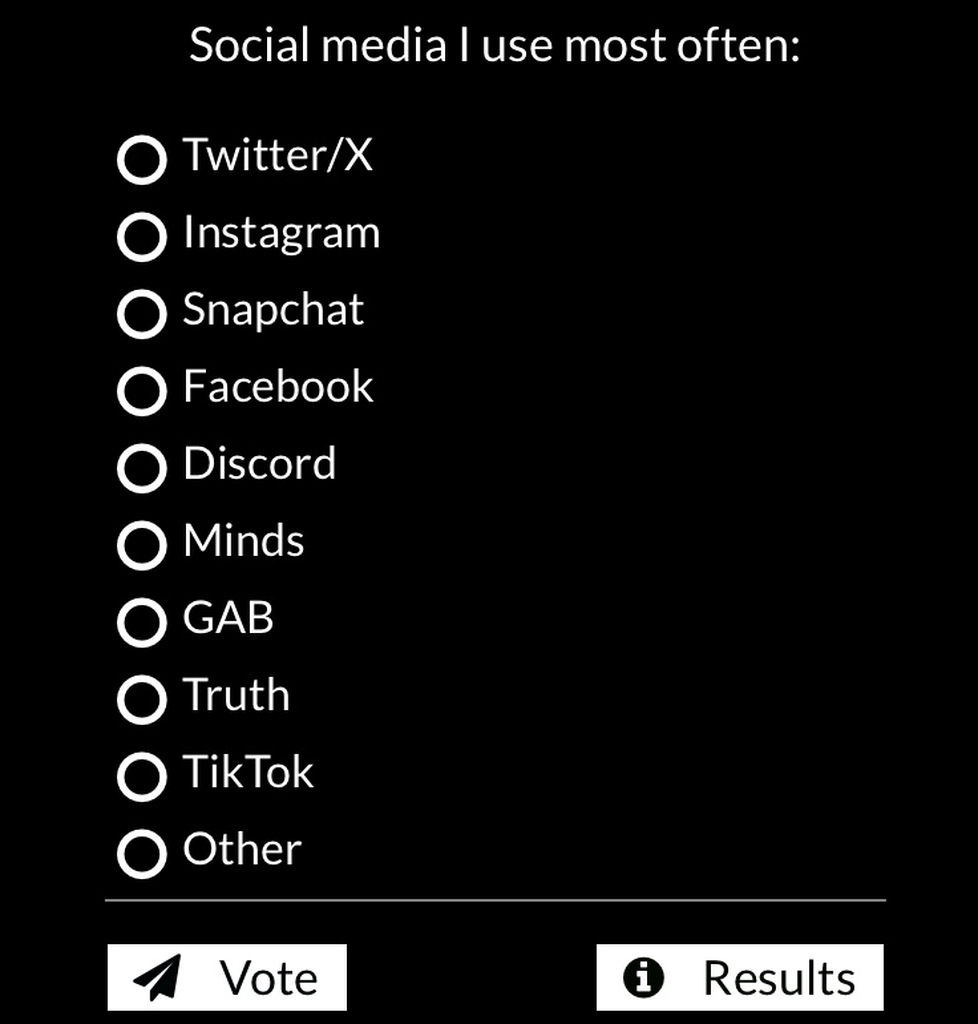Select the Twitter/X option
978x1024 pixels.
click(142, 160)
